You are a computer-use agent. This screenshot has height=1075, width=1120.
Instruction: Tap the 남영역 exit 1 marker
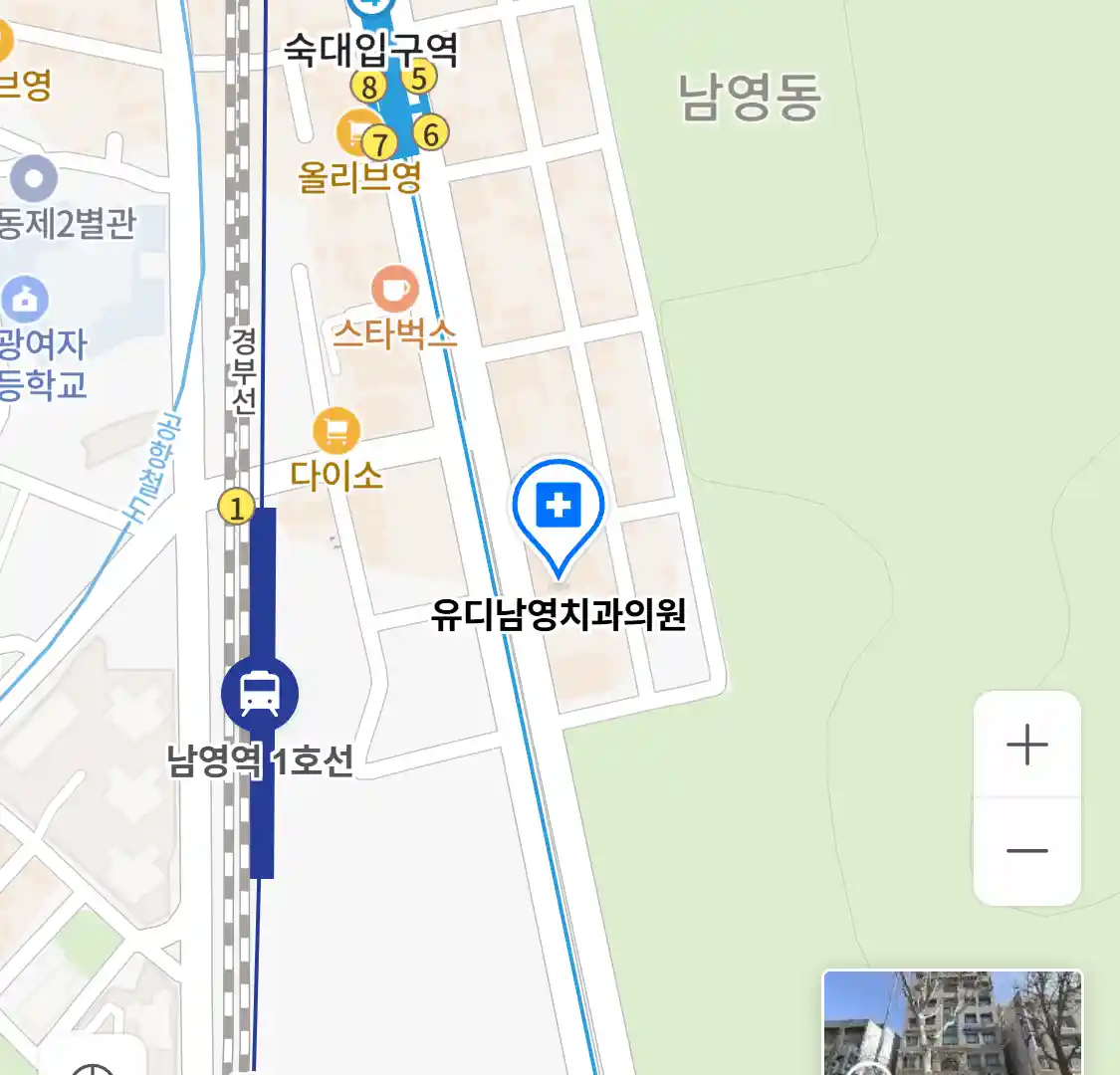click(x=236, y=508)
